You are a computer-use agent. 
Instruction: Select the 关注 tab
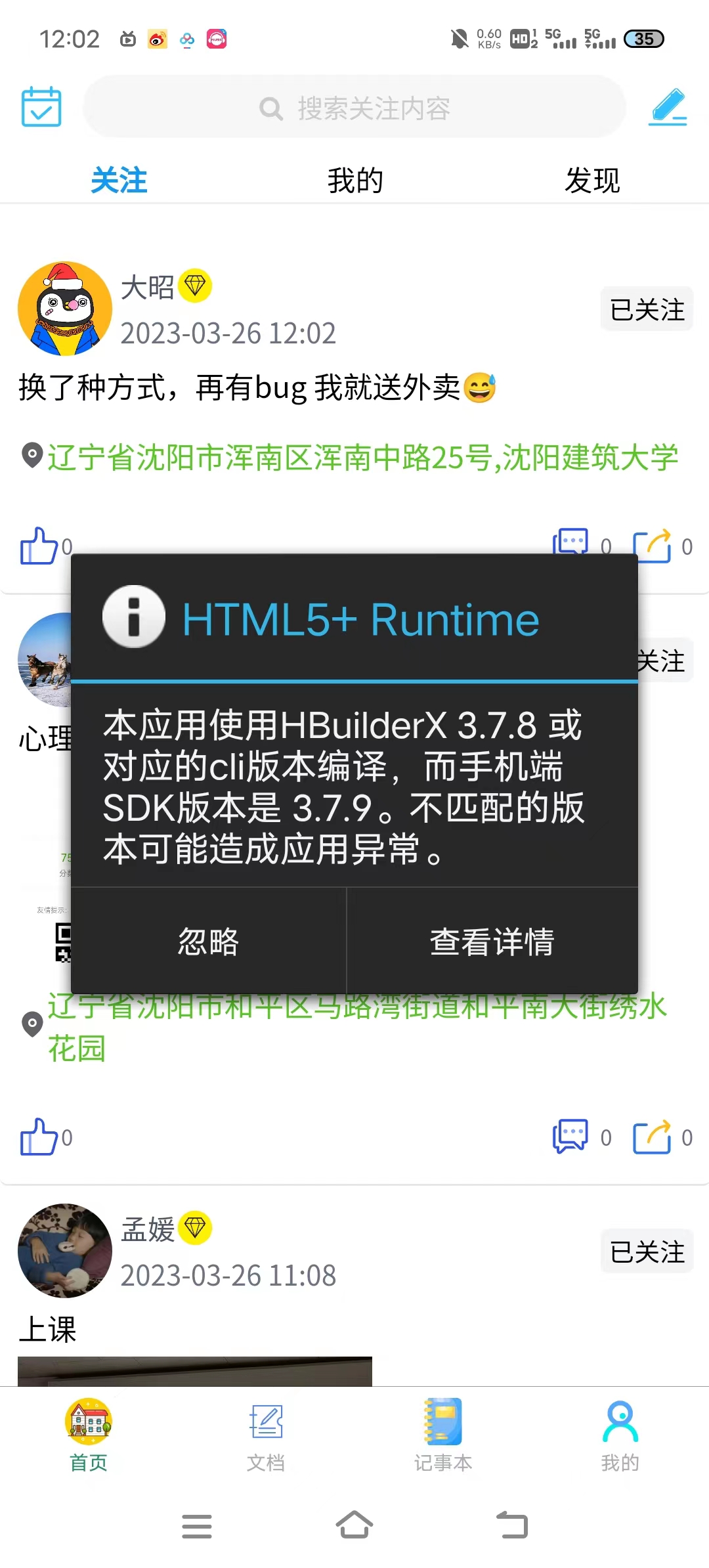point(119,181)
